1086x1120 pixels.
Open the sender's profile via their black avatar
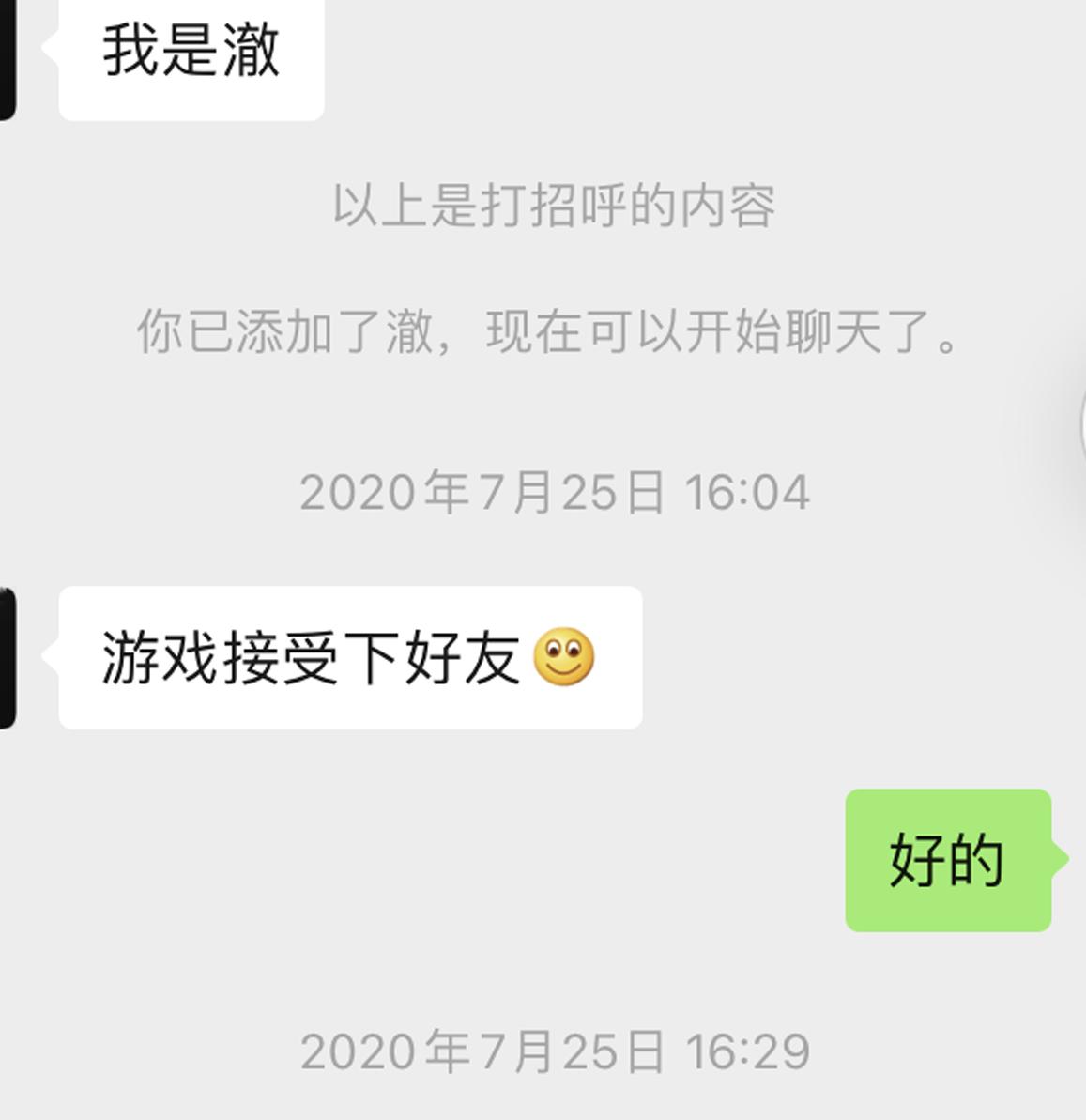pyautogui.click(x=8, y=56)
